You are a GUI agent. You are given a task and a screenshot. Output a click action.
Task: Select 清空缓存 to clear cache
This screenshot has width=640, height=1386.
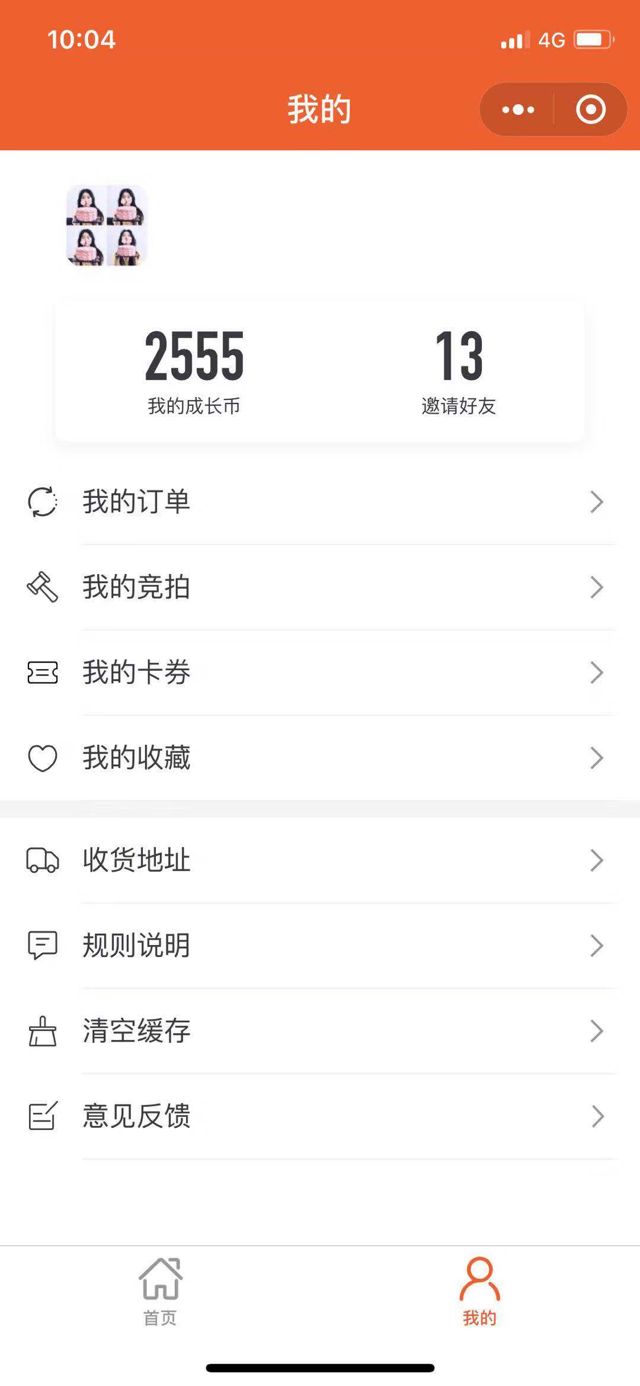coord(320,1031)
